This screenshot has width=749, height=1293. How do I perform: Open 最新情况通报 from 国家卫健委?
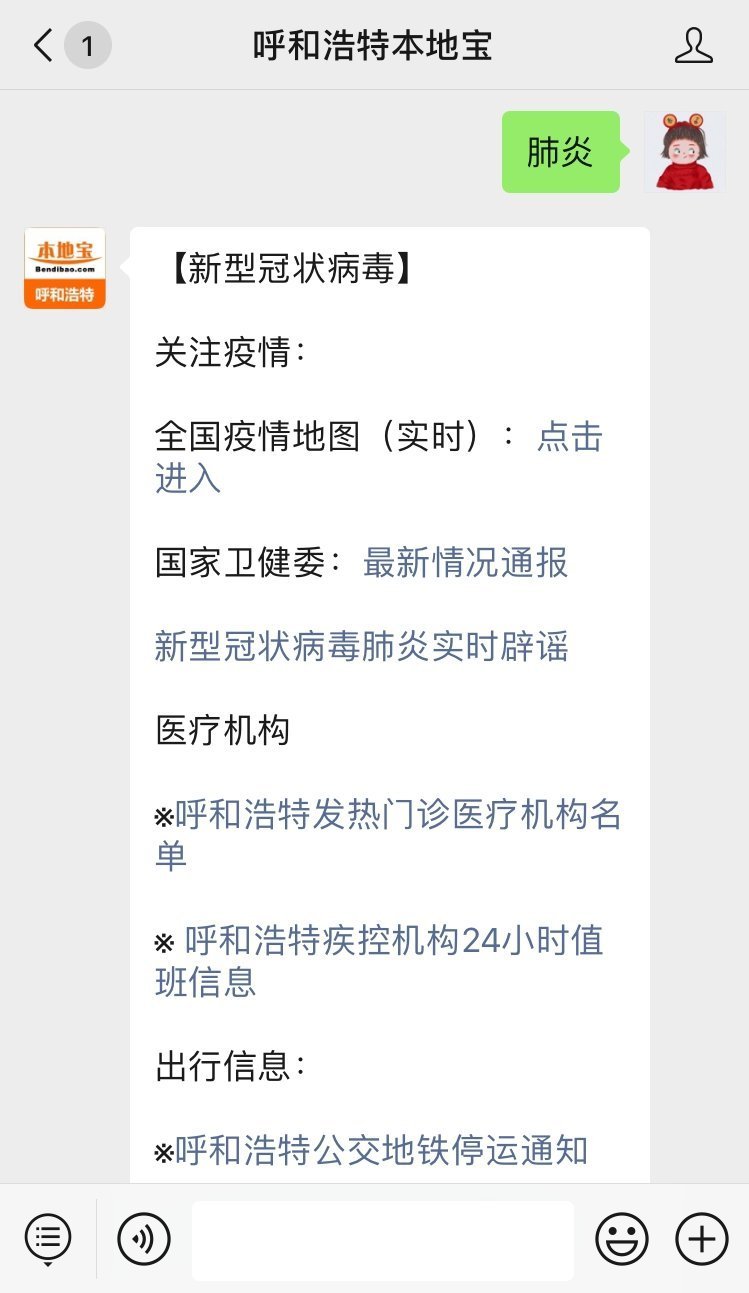coord(465,564)
